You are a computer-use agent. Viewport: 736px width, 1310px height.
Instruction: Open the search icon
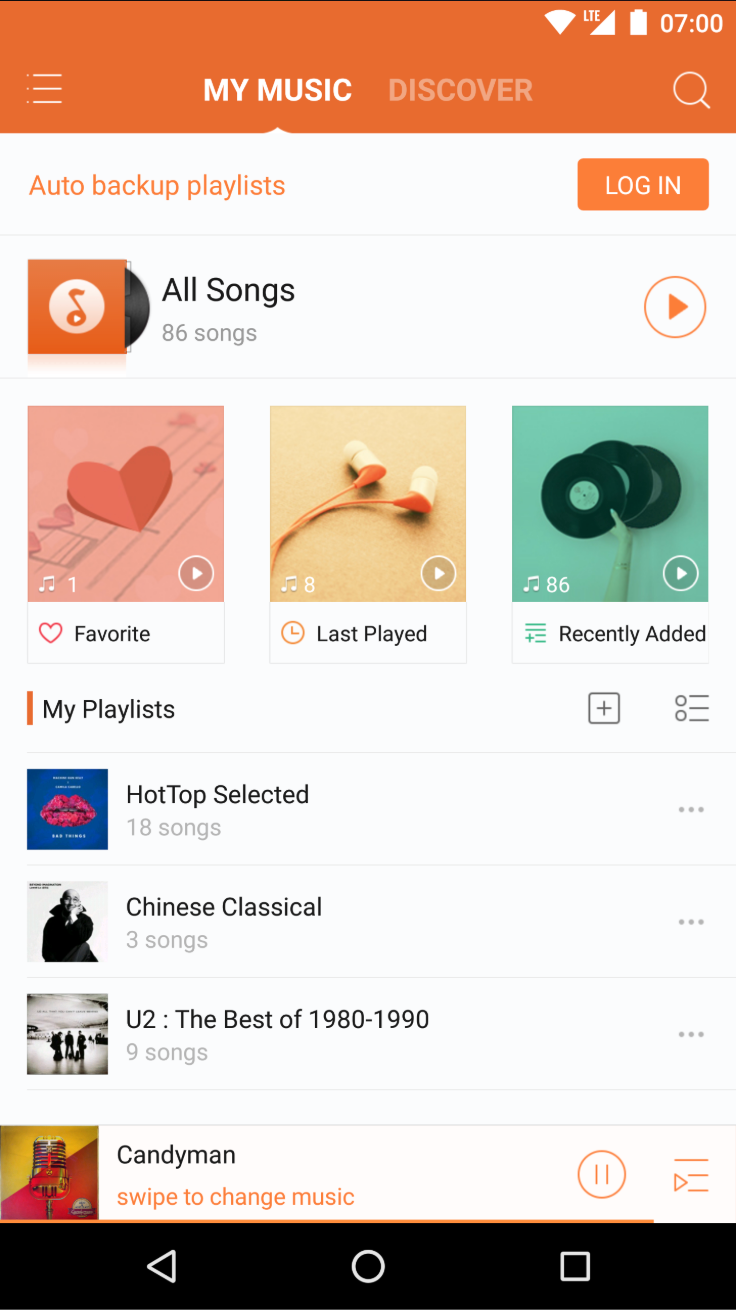point(690,90)
